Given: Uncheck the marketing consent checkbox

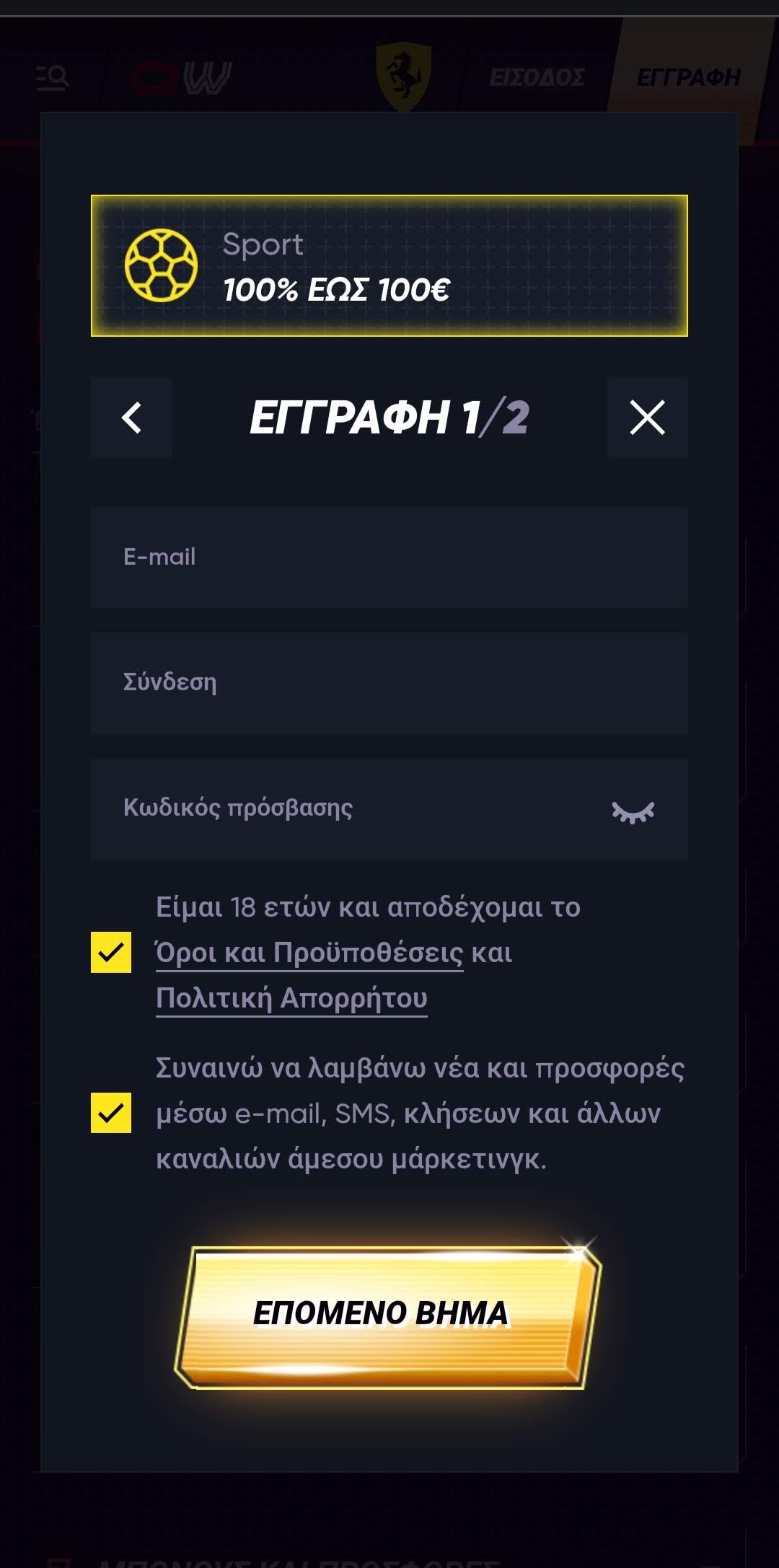Looking at the screenshot, I should [x=111, y=1113].
